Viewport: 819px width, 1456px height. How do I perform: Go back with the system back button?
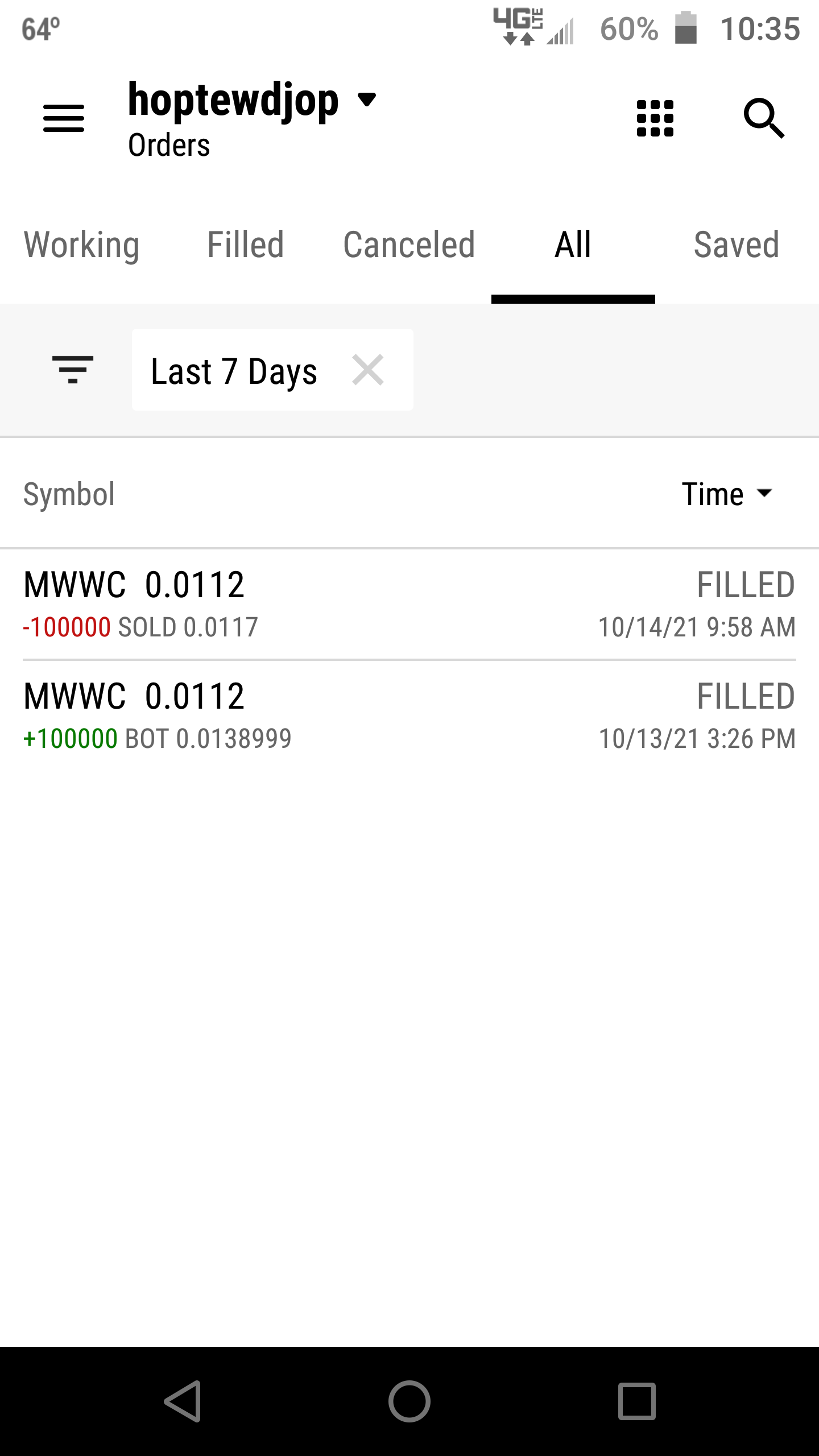coord(183,1401)
